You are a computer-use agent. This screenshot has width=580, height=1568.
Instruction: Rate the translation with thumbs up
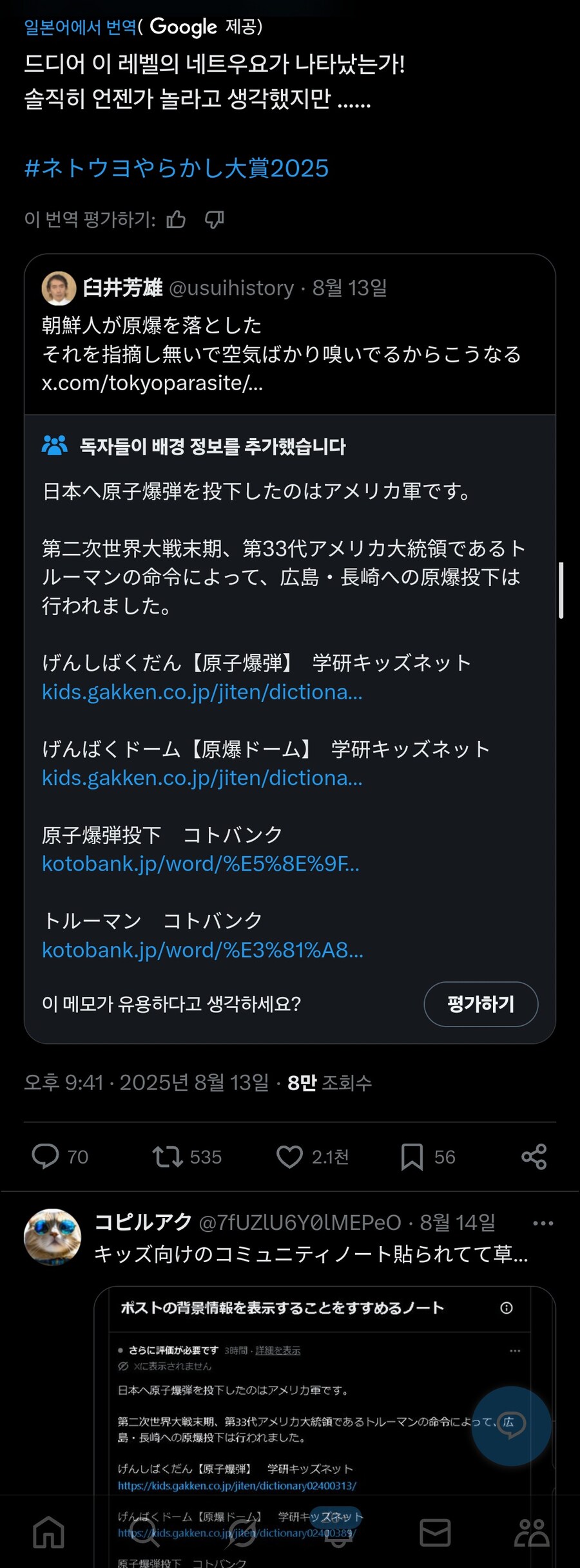(x=176, y=220)
